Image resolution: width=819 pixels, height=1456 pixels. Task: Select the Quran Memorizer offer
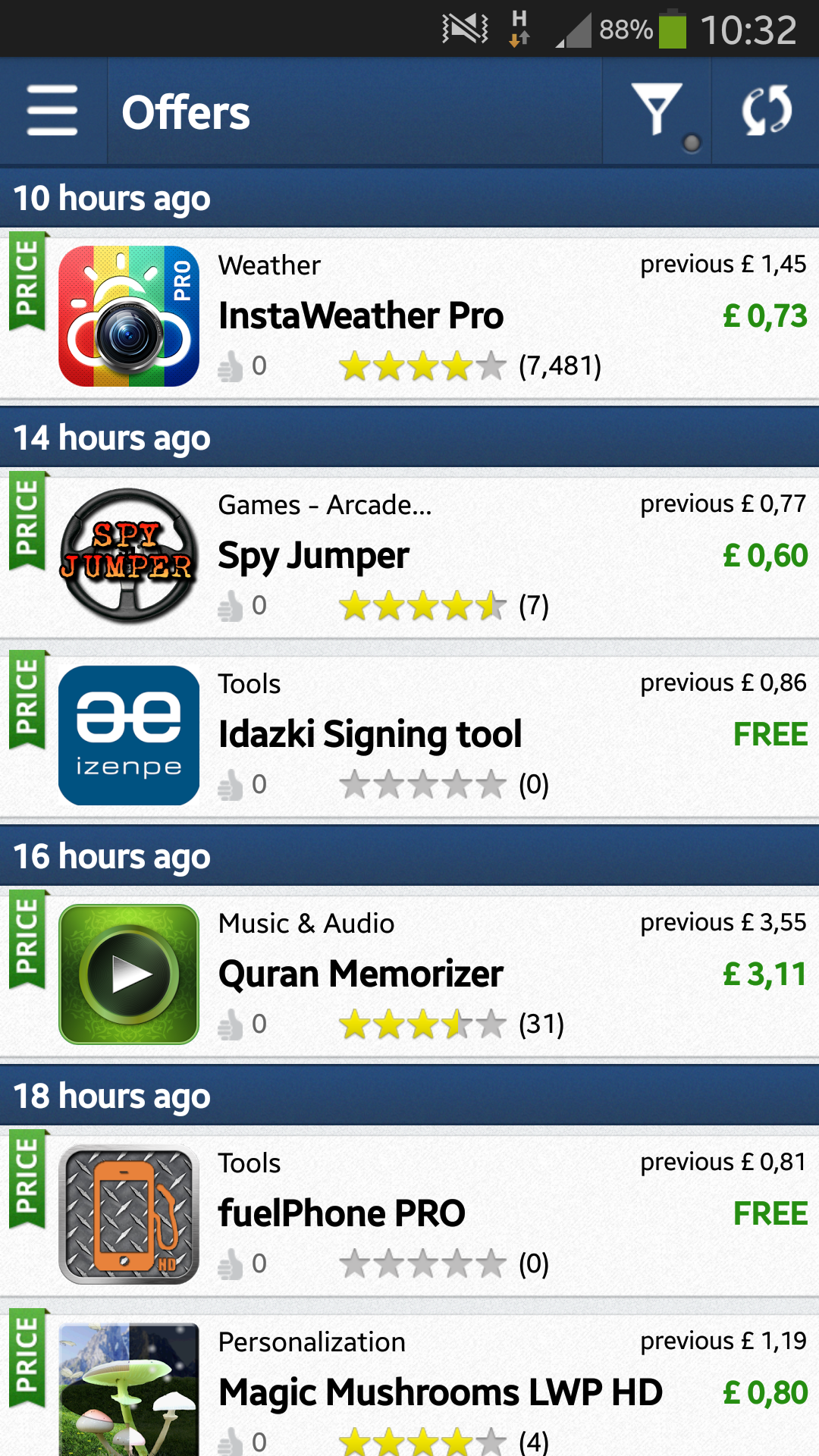pos(409,973)
